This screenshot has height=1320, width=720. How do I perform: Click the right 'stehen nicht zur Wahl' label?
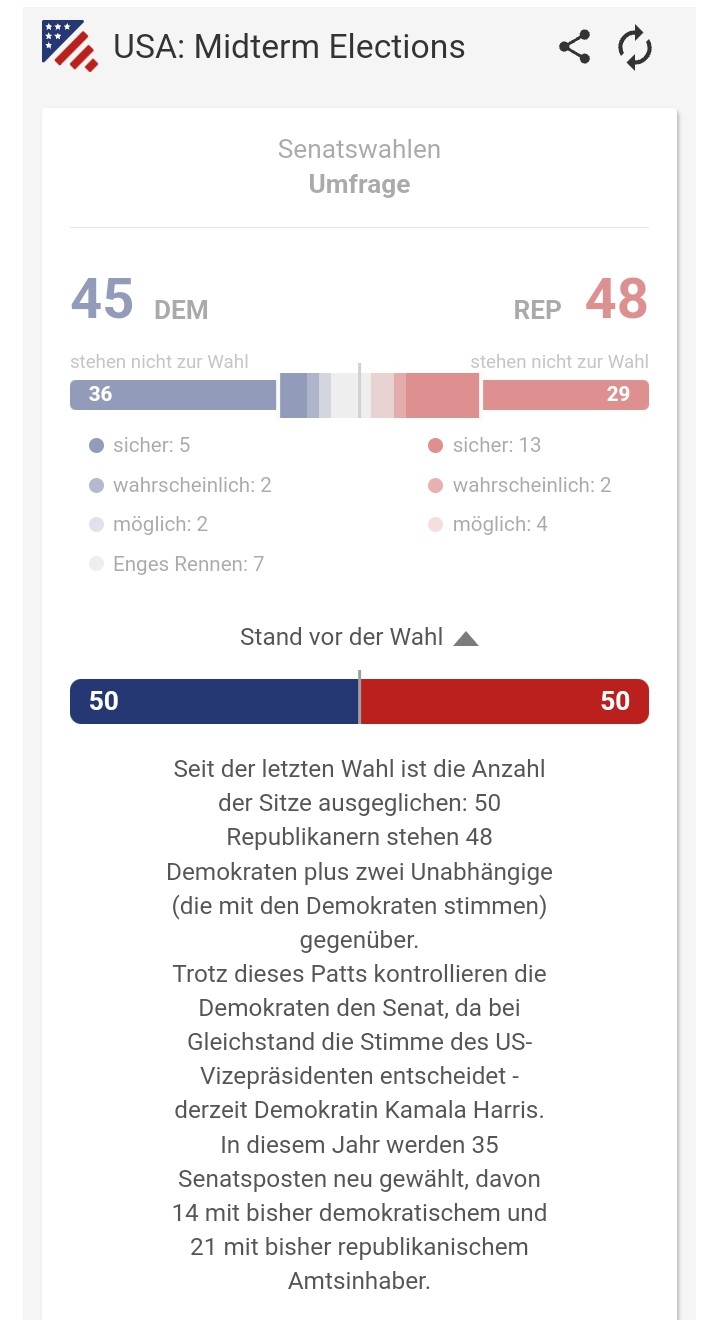coord(560,362)
